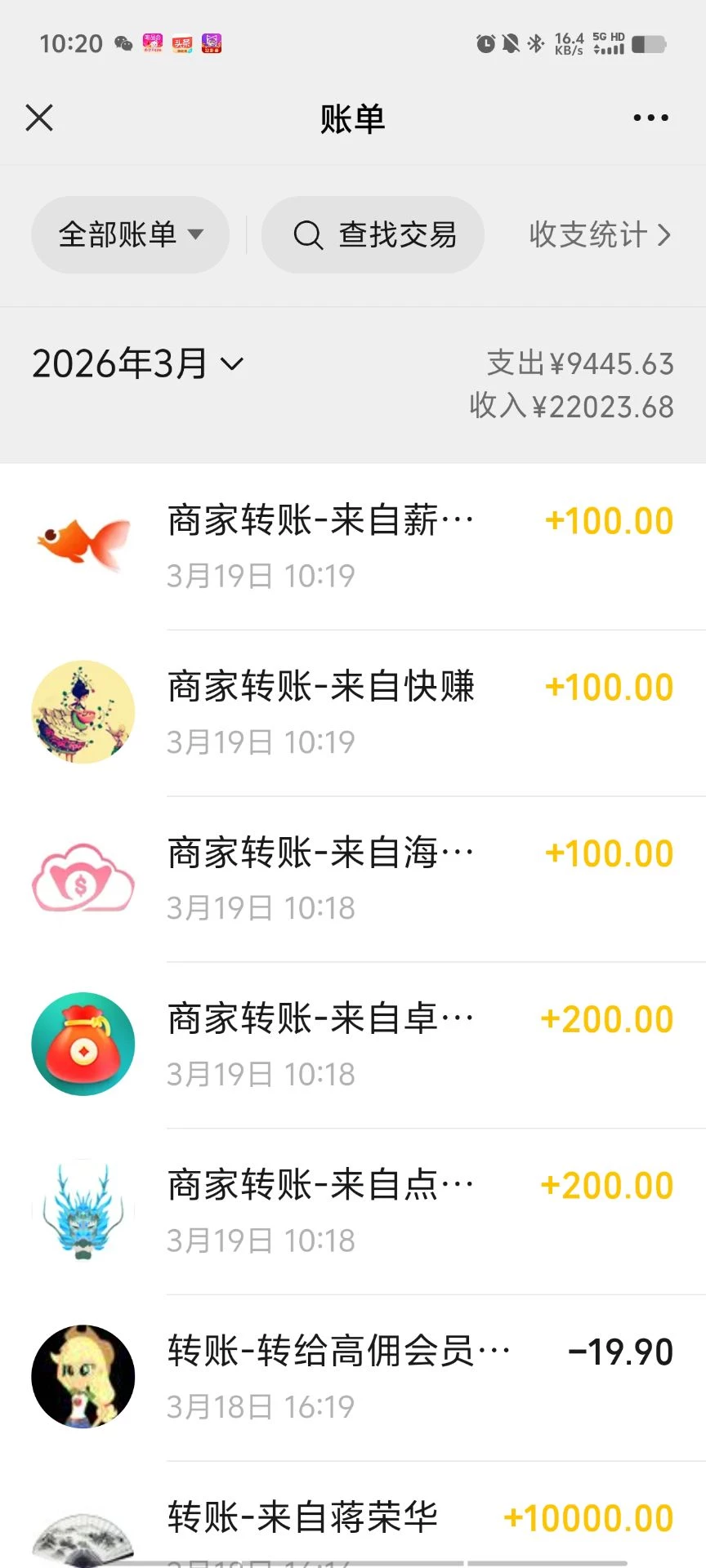This screenshot has height=1568, width=706.
Task: Tap 查找交易 to search transactions
Action: coord(373,235)
